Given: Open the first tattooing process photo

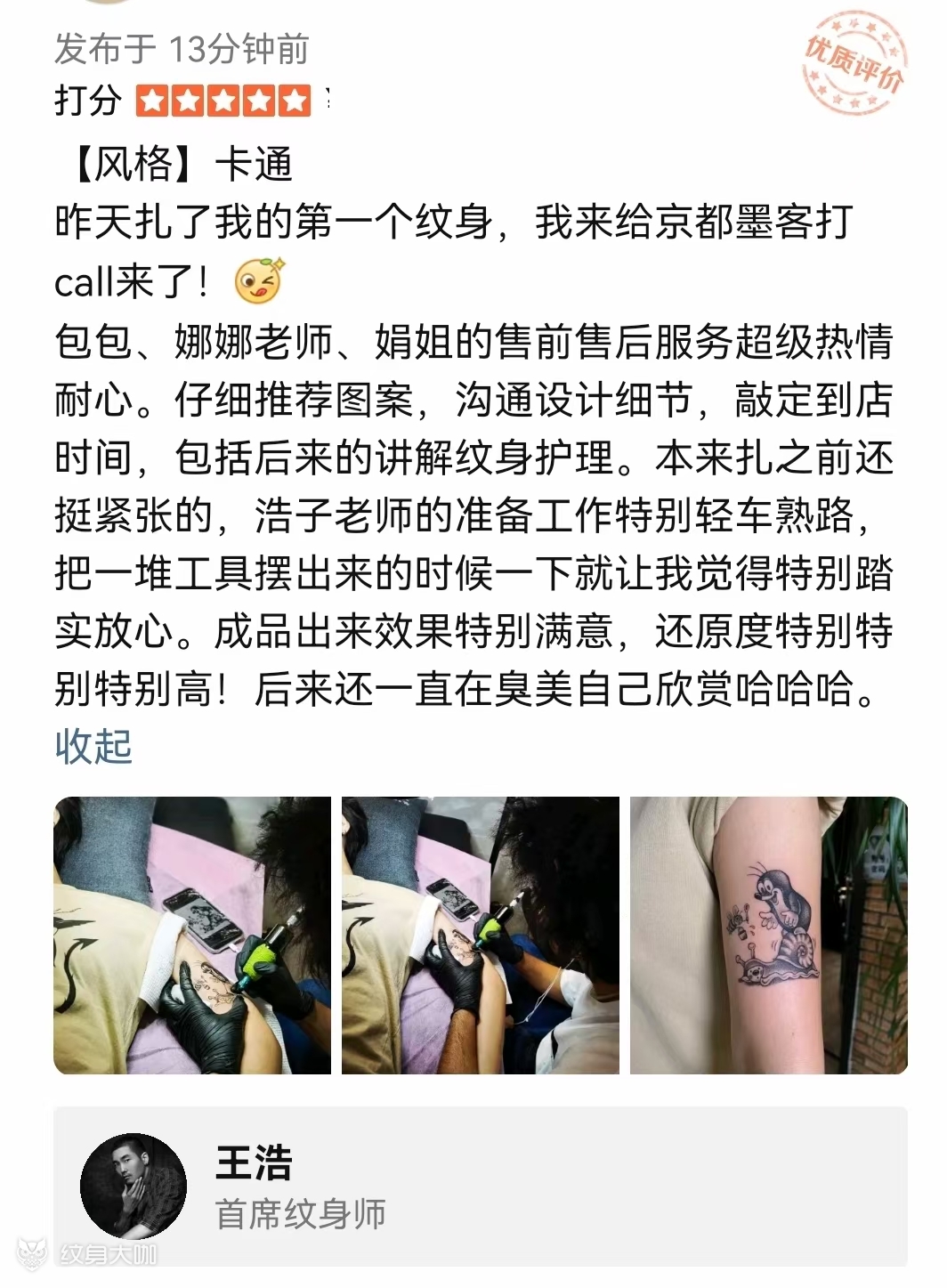Looking at the screenshot, I should point(192,936).
